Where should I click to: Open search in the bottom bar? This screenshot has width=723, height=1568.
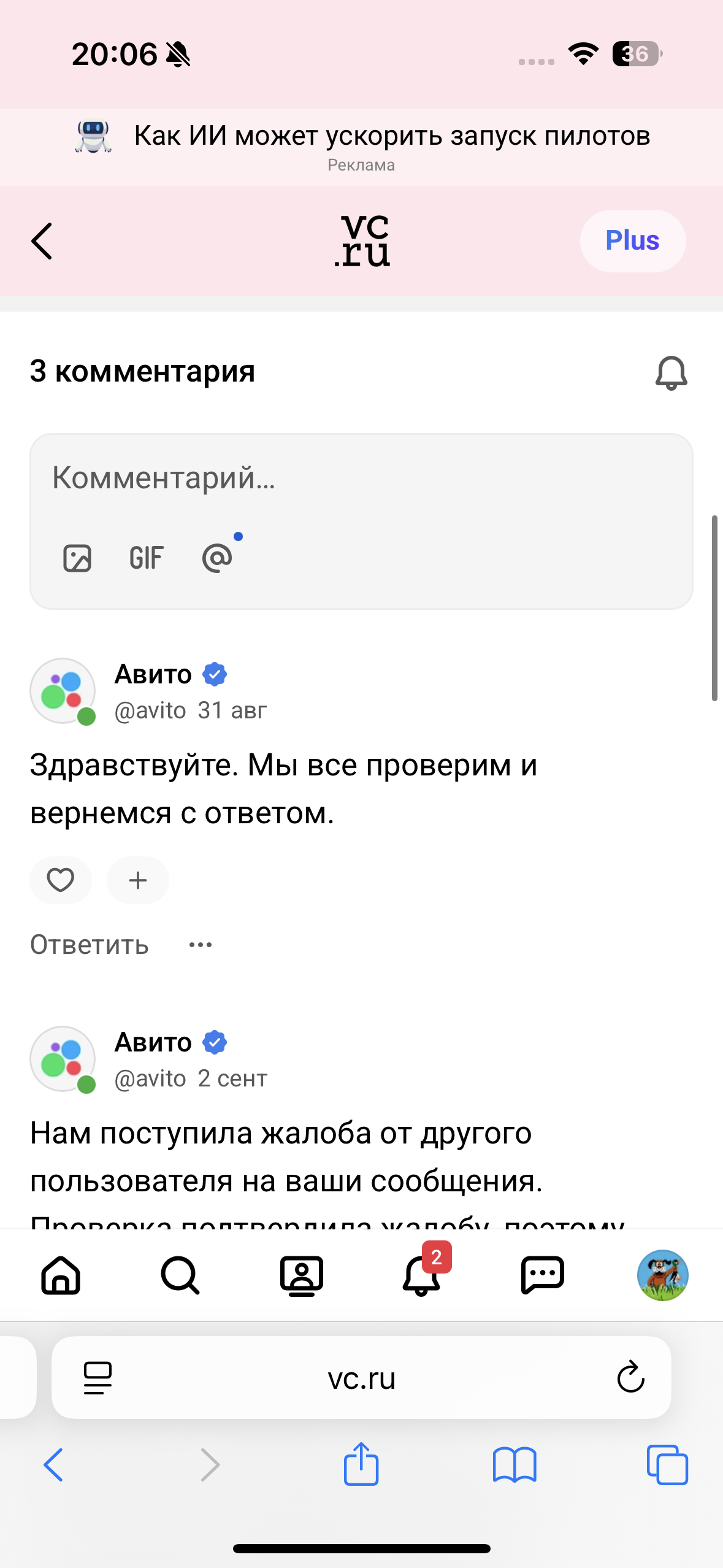pos(180,1275)
